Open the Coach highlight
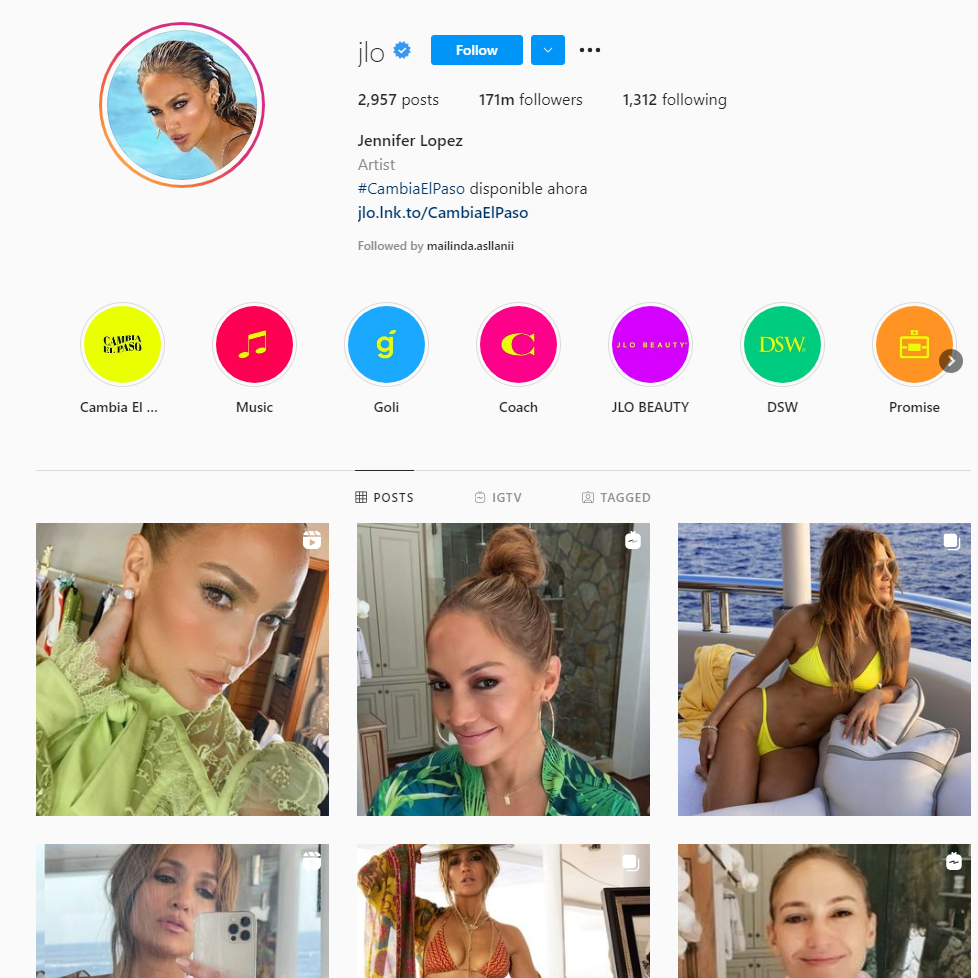This screenshot has width=978, height=978. tap(518, 345)
